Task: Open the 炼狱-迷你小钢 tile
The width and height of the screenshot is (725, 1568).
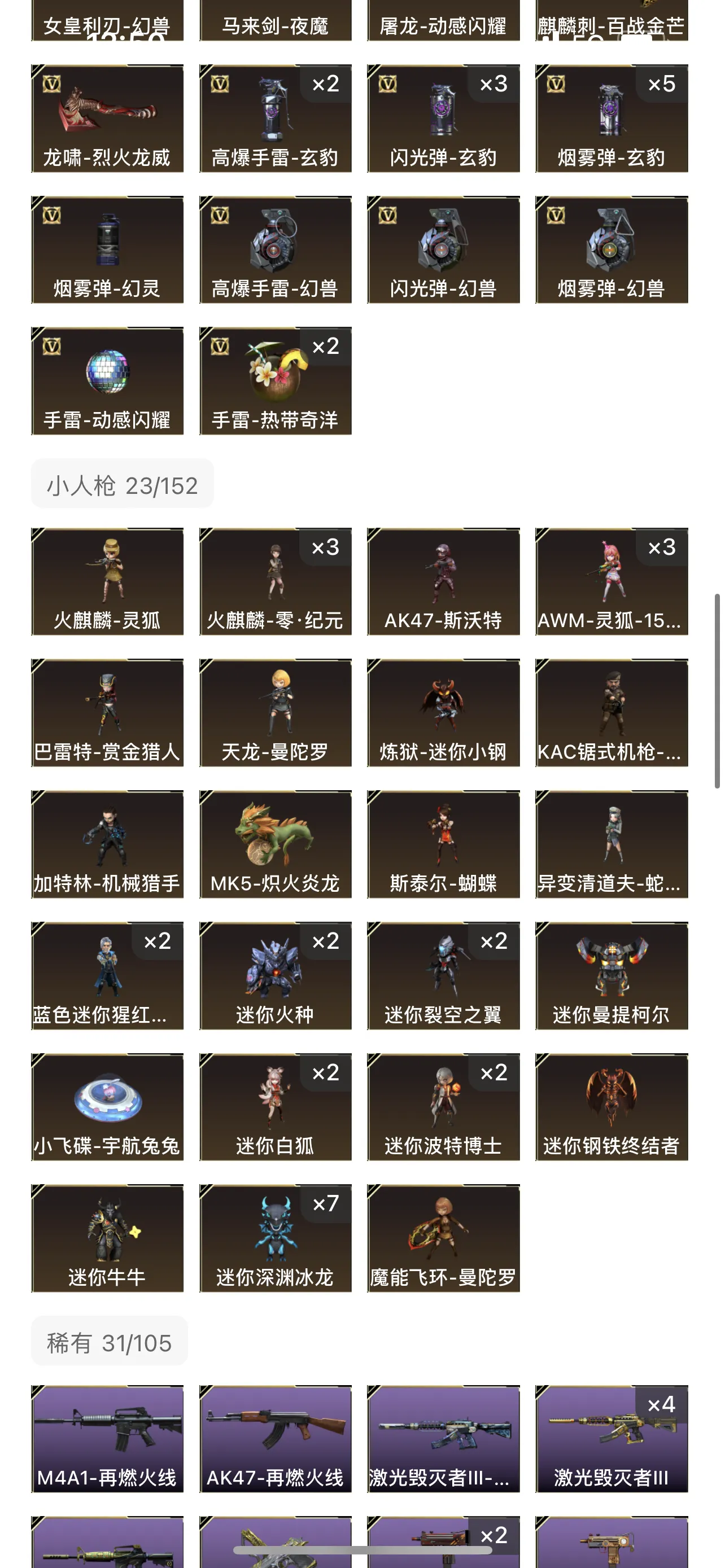Action: coord(443,712)
